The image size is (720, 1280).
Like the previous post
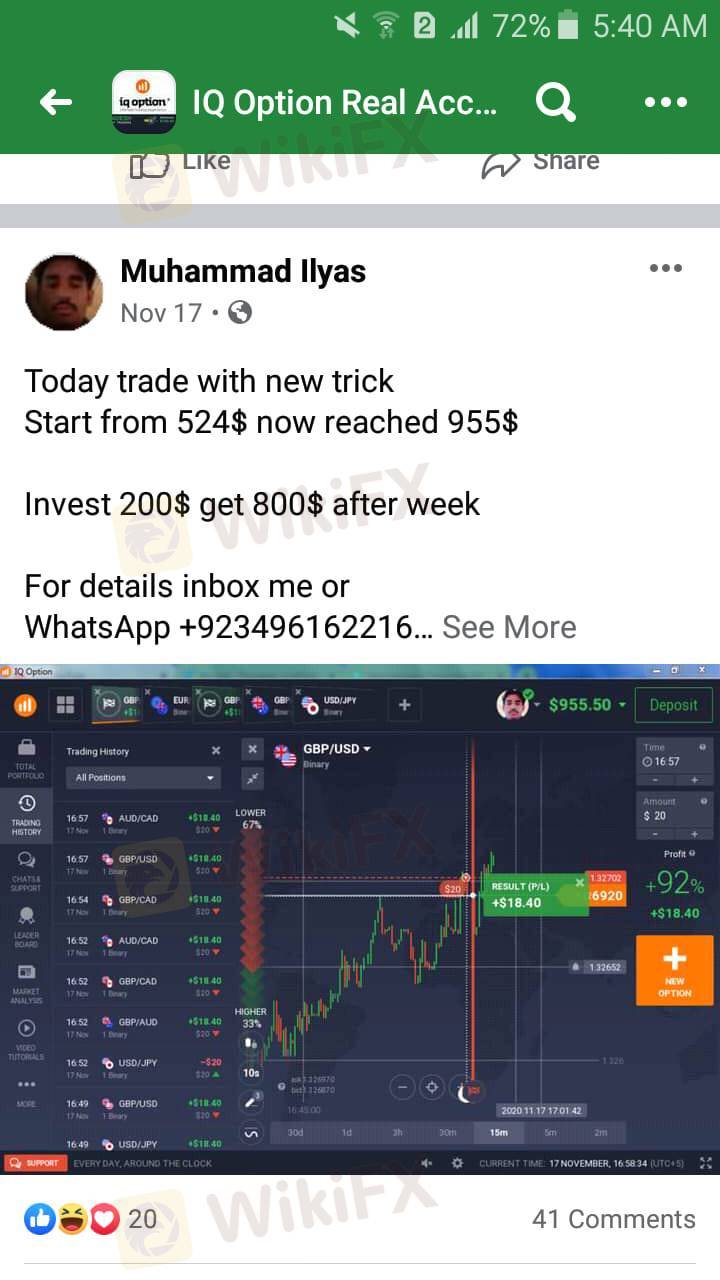point(180,163)
